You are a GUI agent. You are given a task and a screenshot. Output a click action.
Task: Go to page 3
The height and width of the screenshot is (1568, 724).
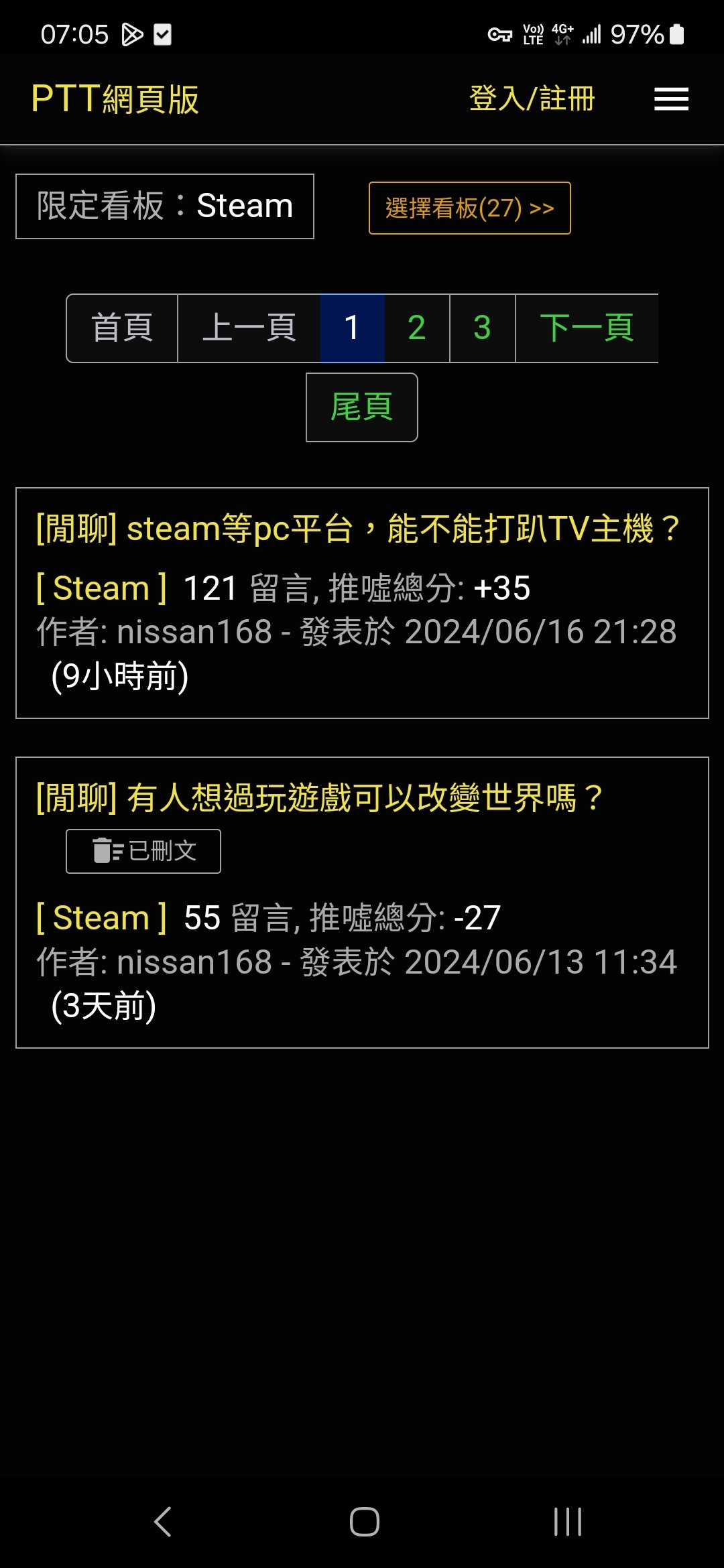(x=482, y=328)
